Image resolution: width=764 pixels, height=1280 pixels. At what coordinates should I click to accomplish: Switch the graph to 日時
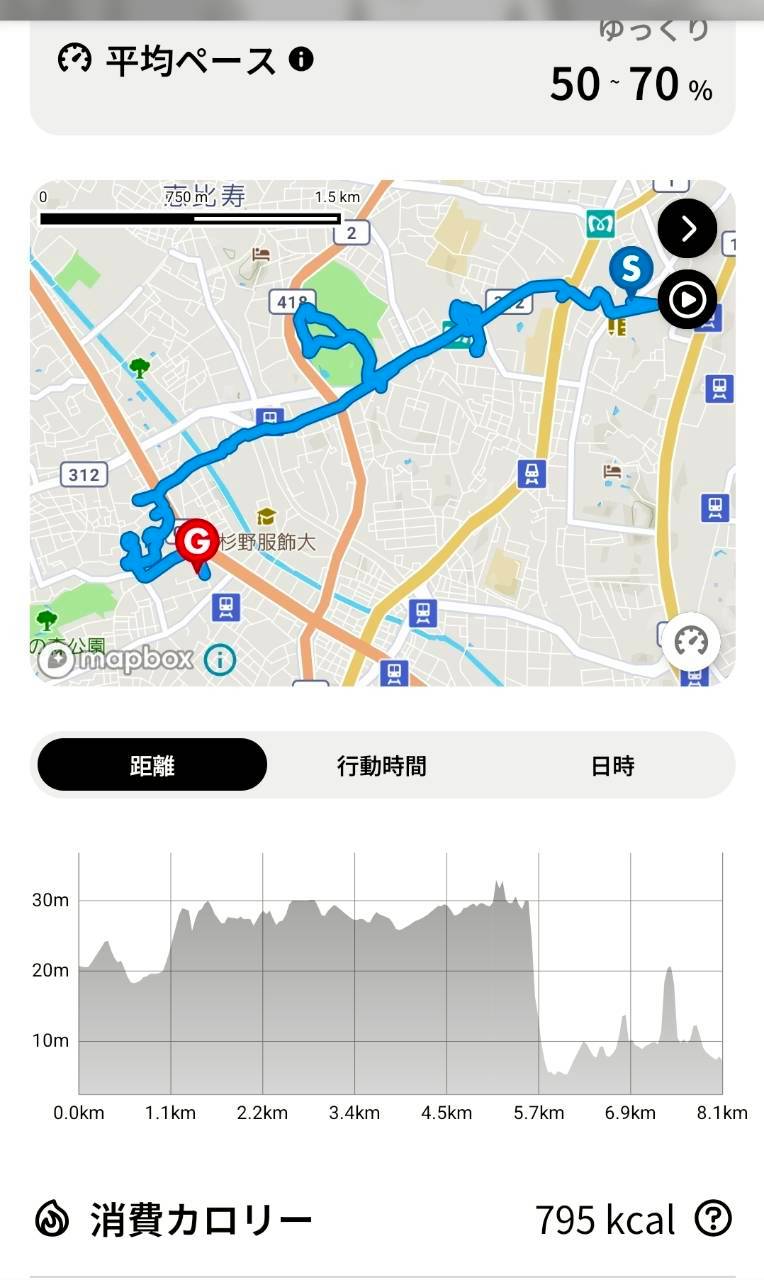[612, 765]
